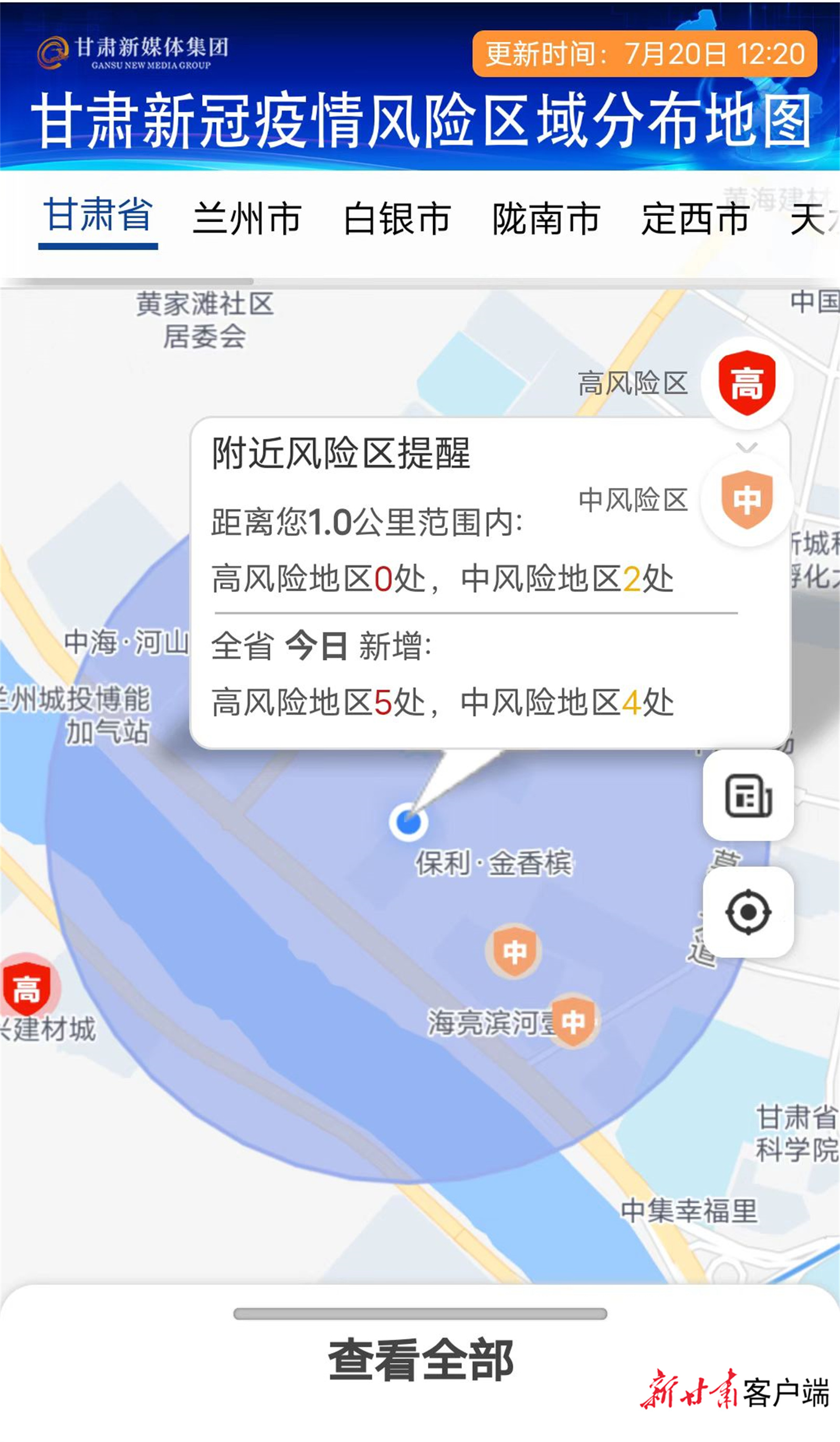Image resolution: width=840 pixels, height=1442 pixels.
Task: Select the 甘肃省 tab
Action: [x=98, y=215]
